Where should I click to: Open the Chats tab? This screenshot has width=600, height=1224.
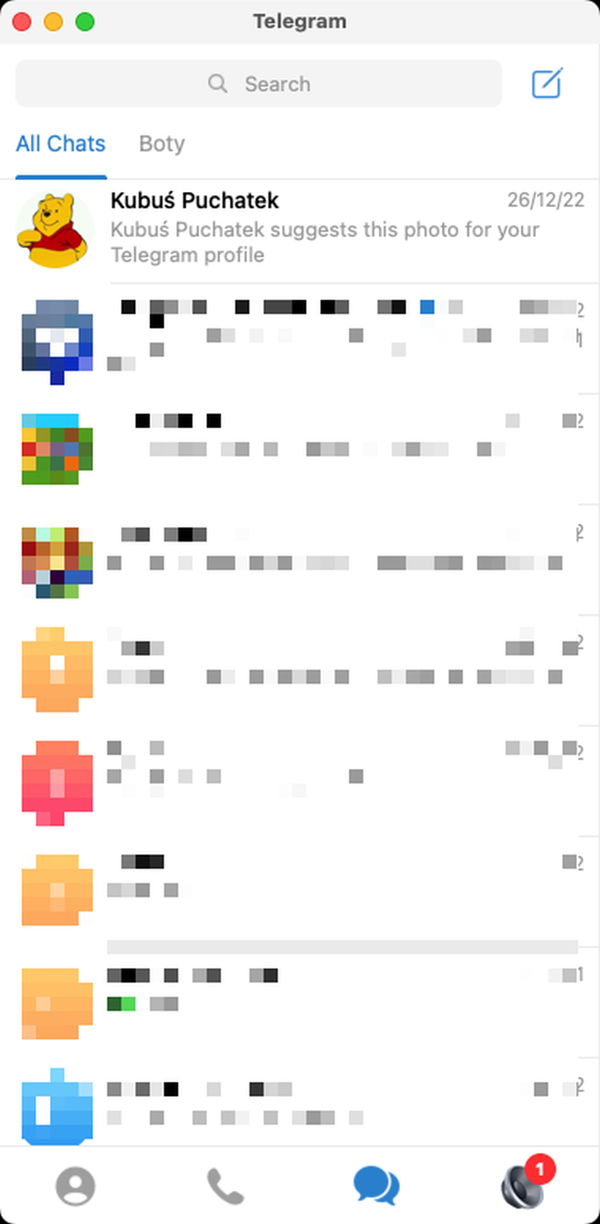(x=376, y=1186)
